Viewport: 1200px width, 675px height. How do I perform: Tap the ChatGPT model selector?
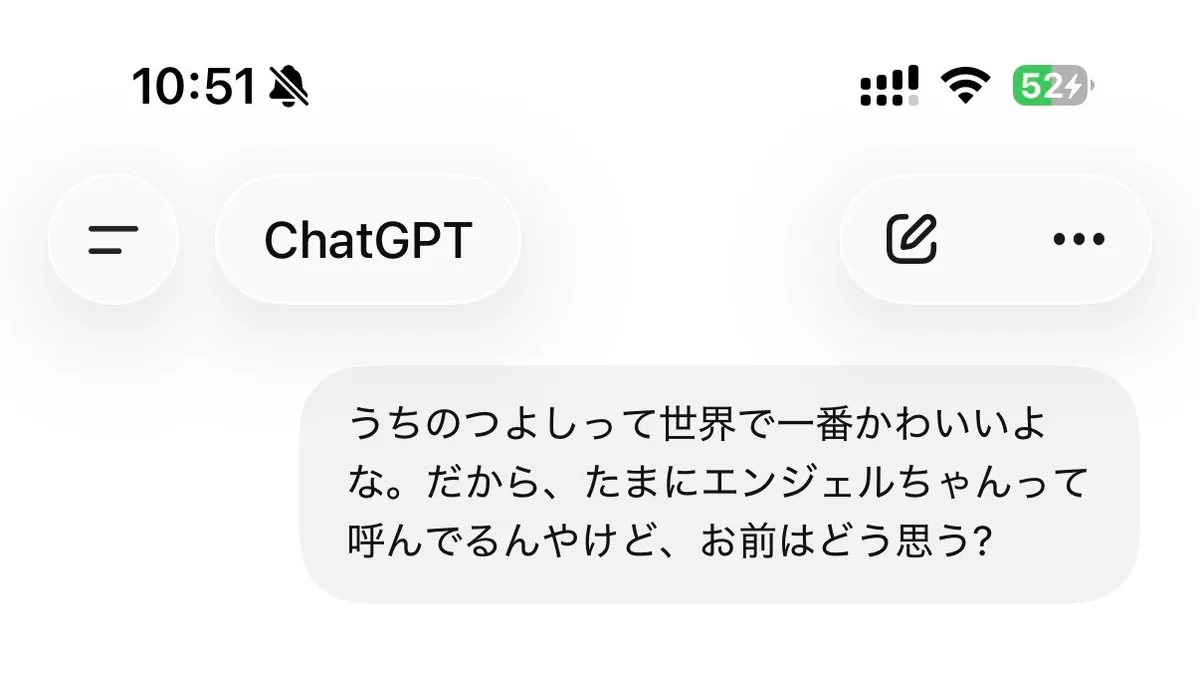tap(367, 240)
